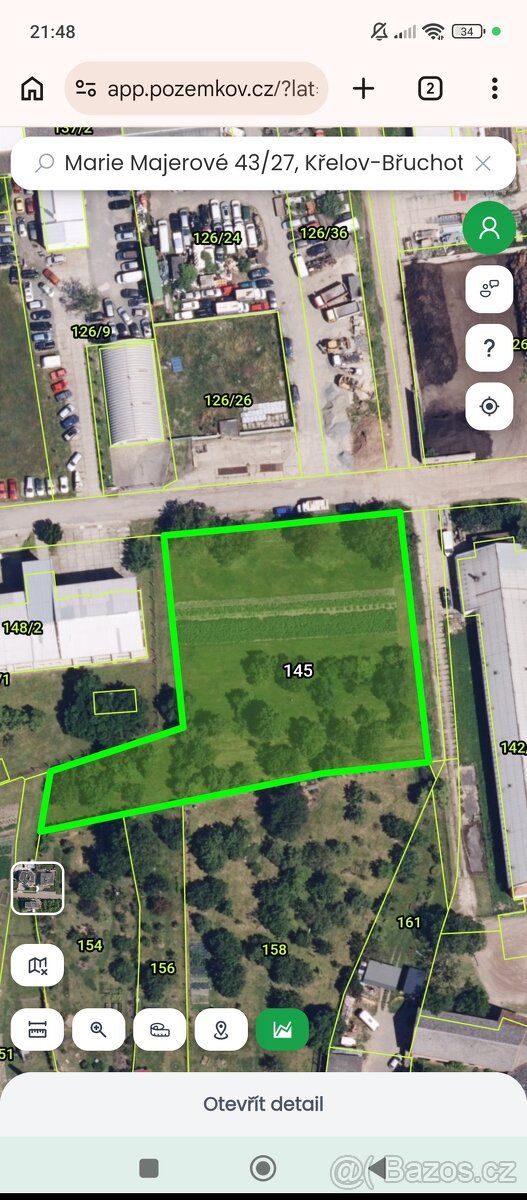This screenshot has height=1200, width=527.
Task: Open the feedback chat button
Action: point(489,289)
